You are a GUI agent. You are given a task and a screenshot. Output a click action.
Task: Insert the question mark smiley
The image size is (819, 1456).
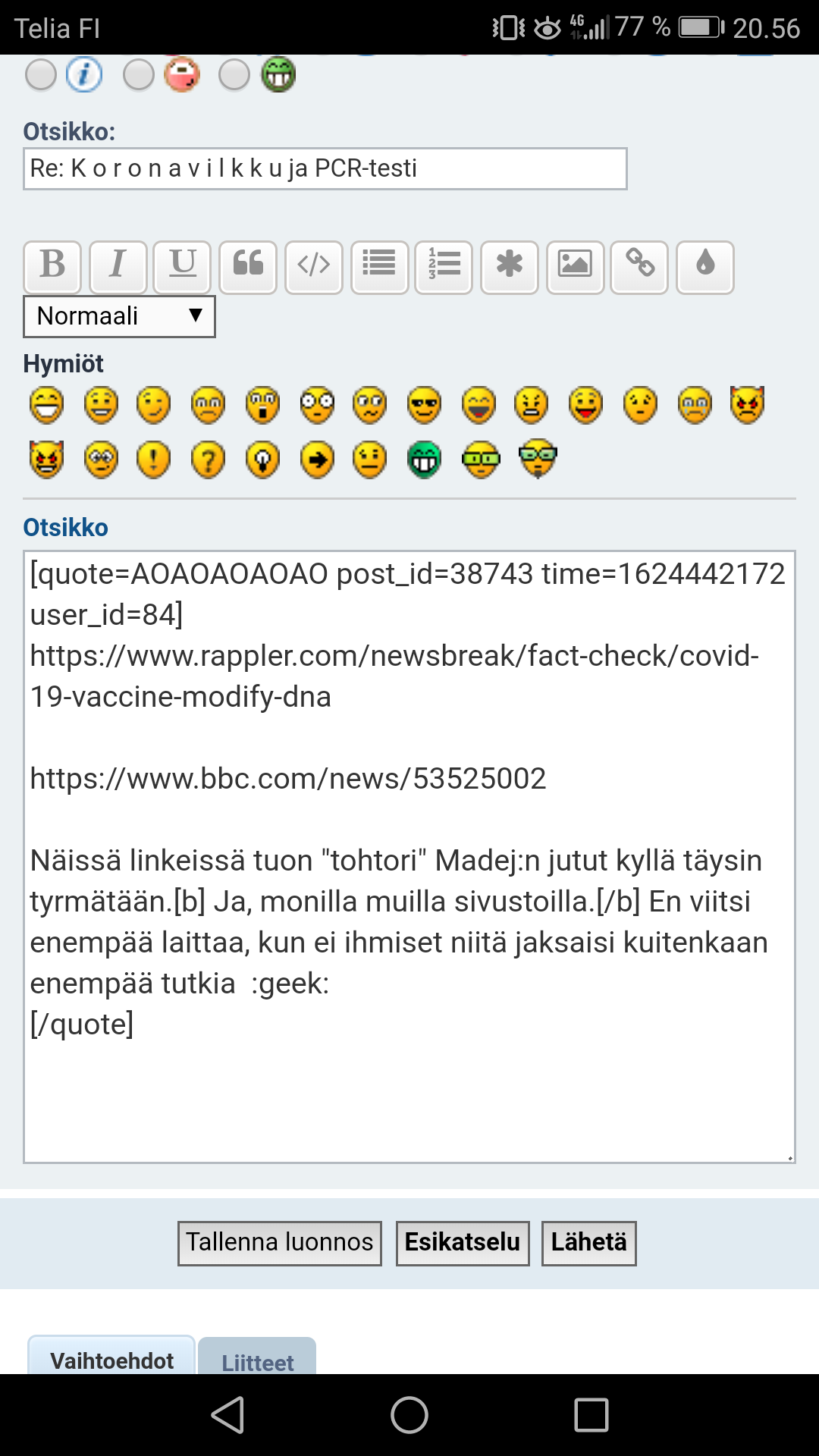point(209,460)
